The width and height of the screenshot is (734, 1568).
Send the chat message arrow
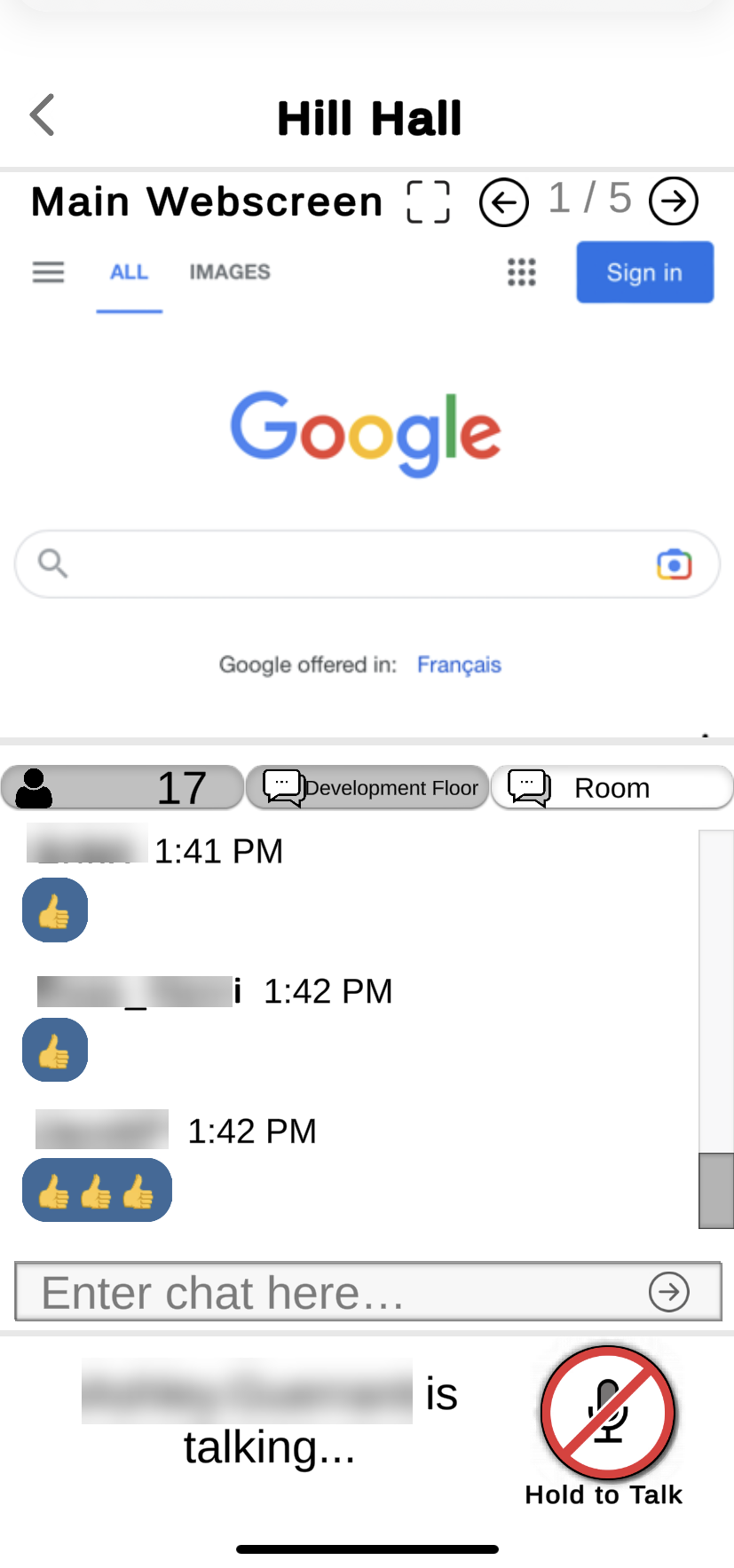pyautogui.click(x=668, y=1292)
